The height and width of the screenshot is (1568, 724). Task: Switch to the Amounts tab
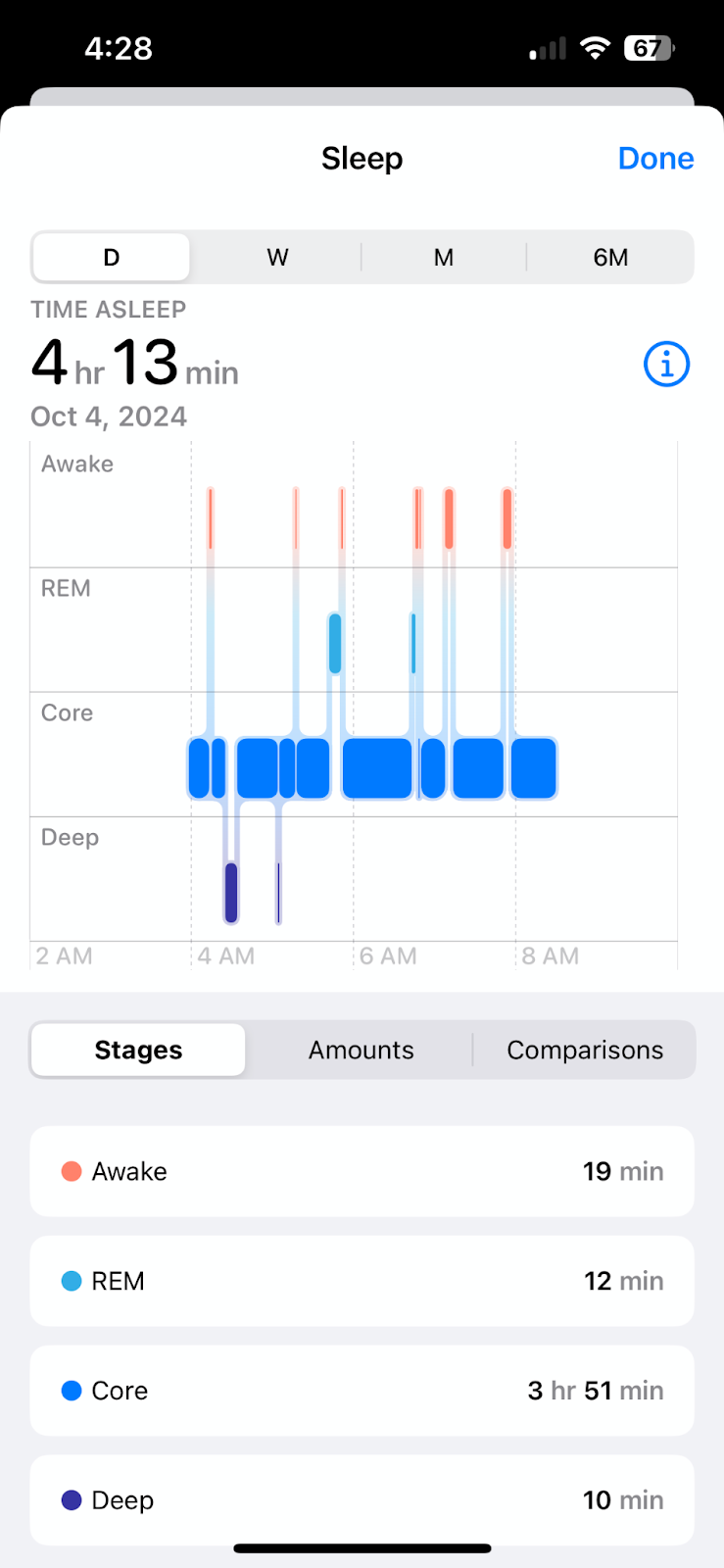point(361,1050)
